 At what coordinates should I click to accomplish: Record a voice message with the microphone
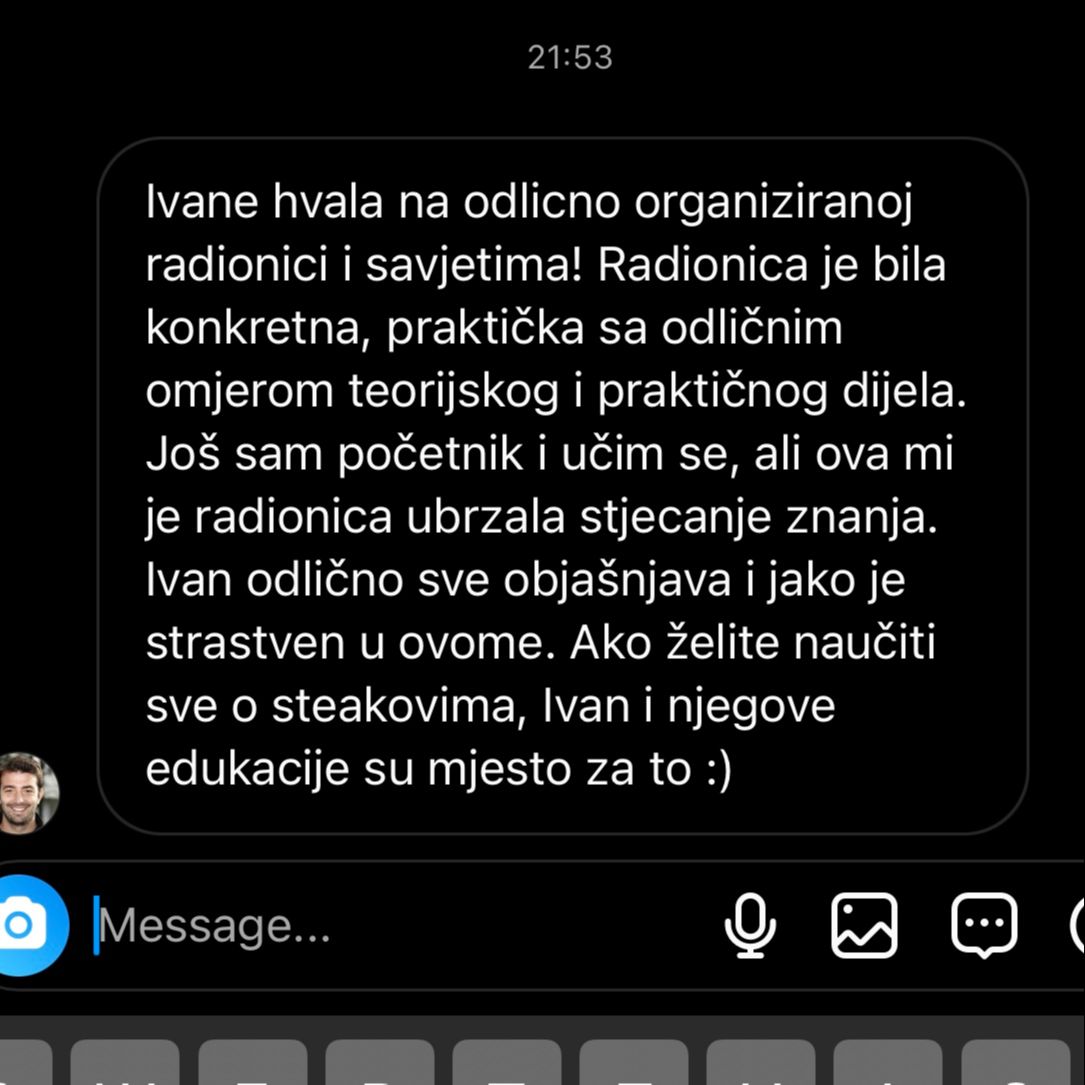click(750, 926)
